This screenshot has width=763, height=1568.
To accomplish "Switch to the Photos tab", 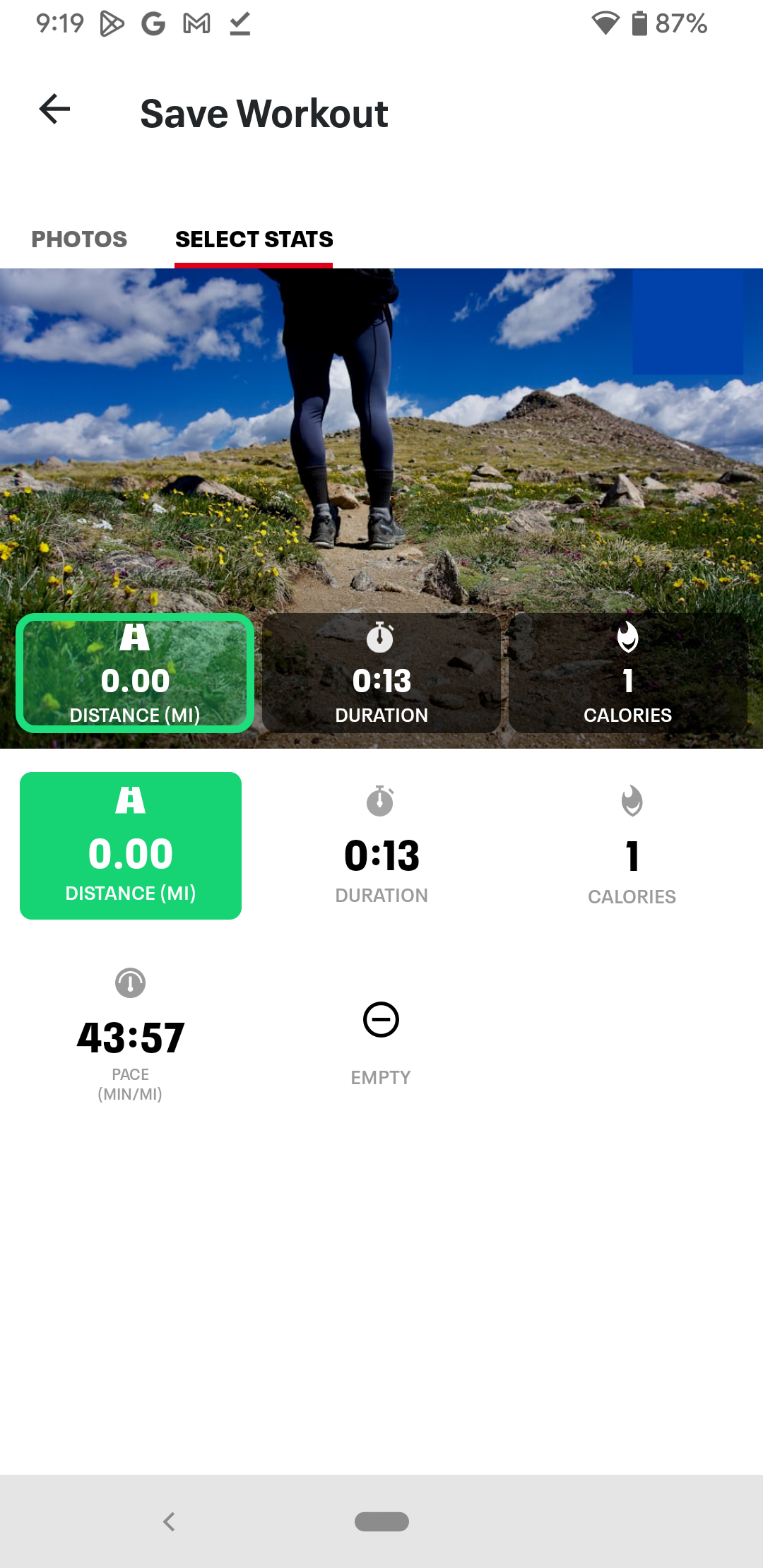I will pos(79,239).
